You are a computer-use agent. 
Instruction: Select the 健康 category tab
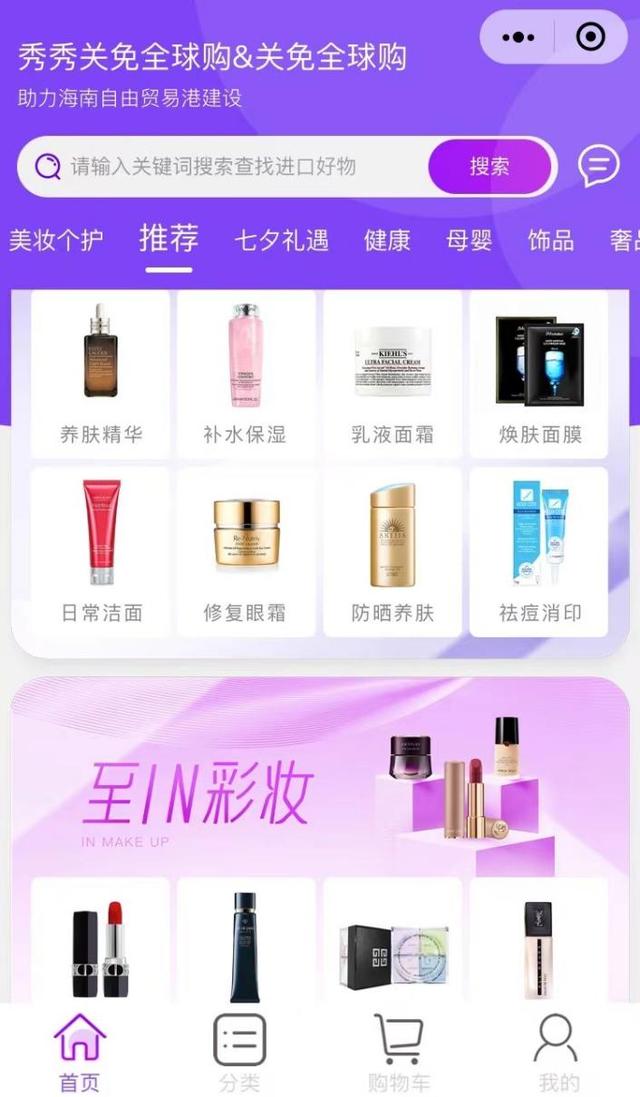click(387, 240)
